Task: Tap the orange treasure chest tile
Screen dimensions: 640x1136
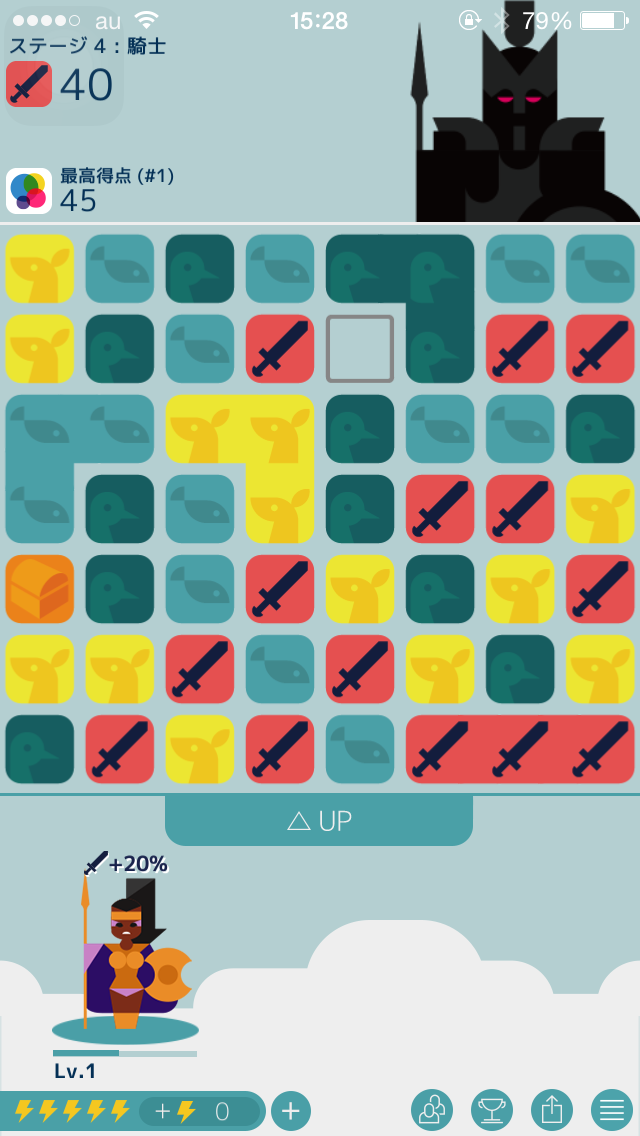Action: (40, 589)
